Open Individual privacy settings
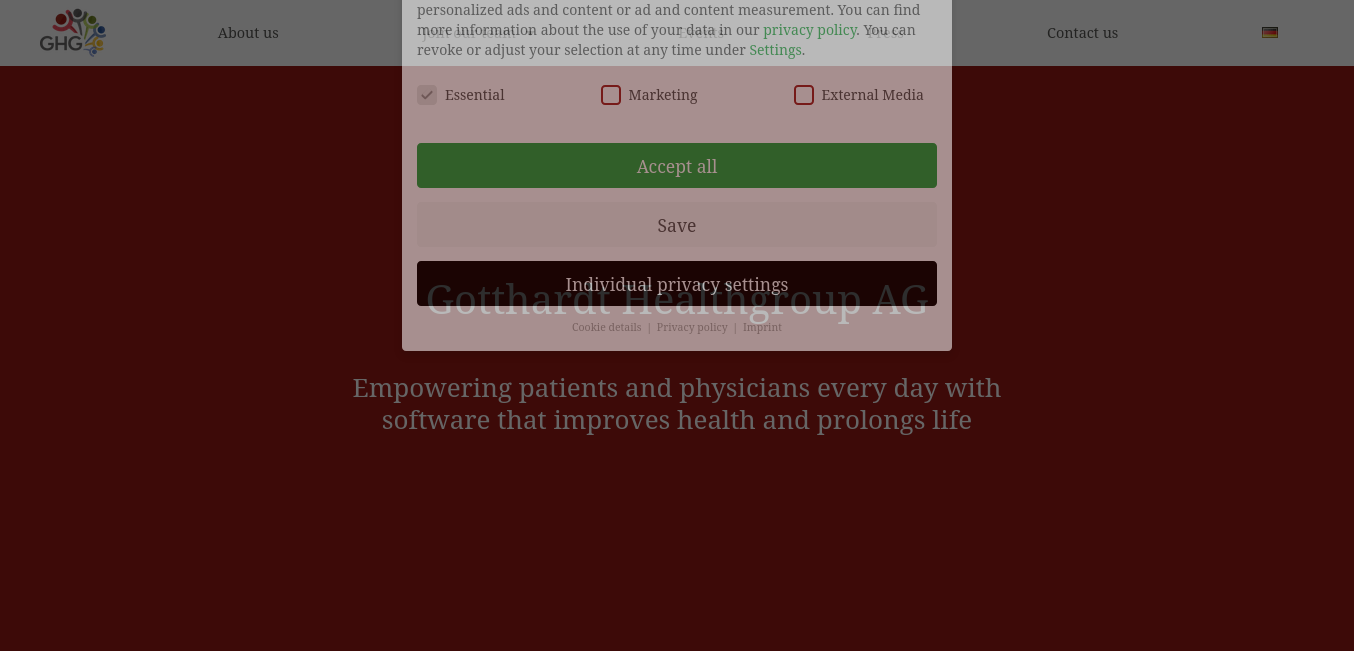Image resolution: width=1366 pixels, height=651 pixels. pos(676,284)
